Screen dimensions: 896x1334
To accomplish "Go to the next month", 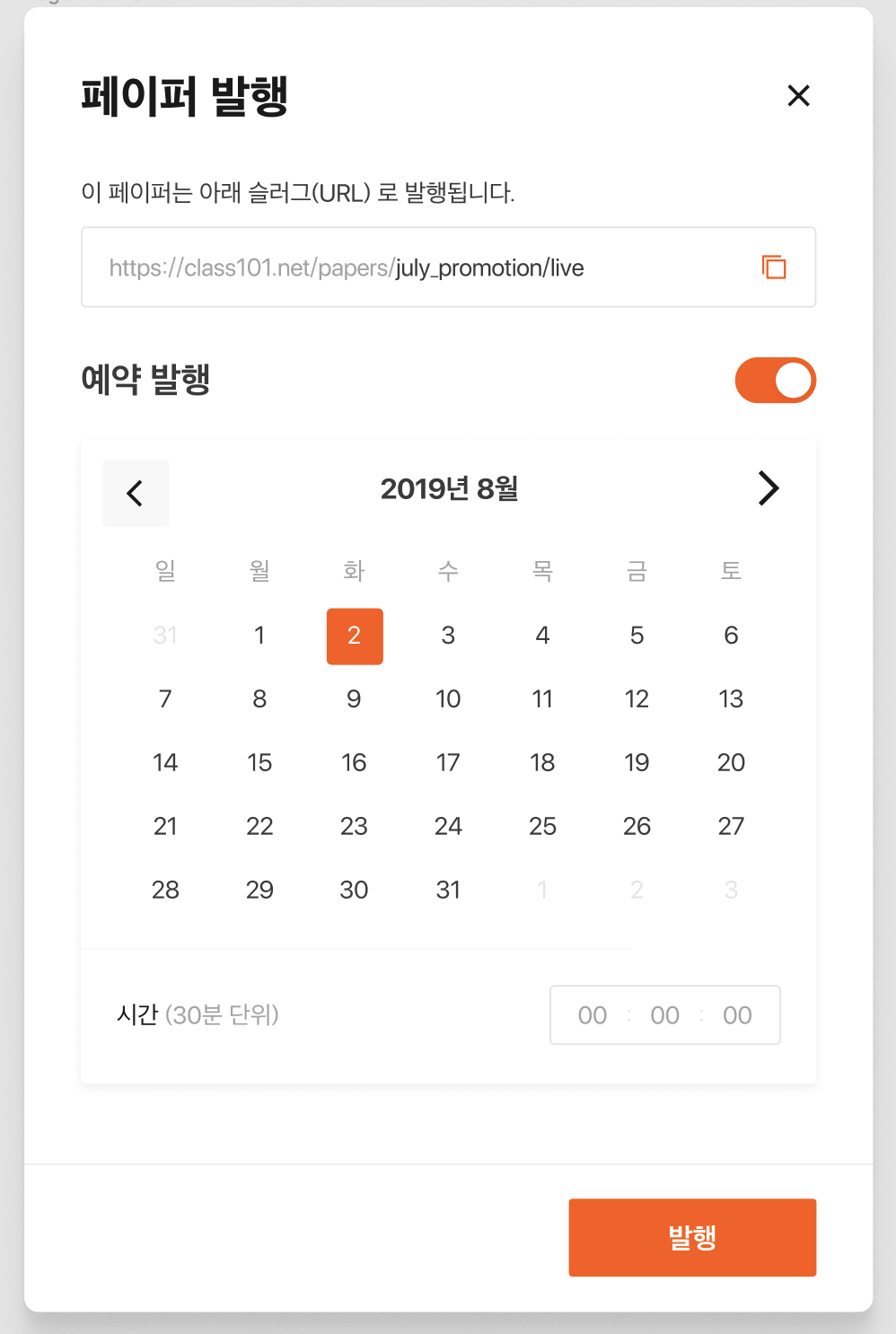I will click(768, 489).
